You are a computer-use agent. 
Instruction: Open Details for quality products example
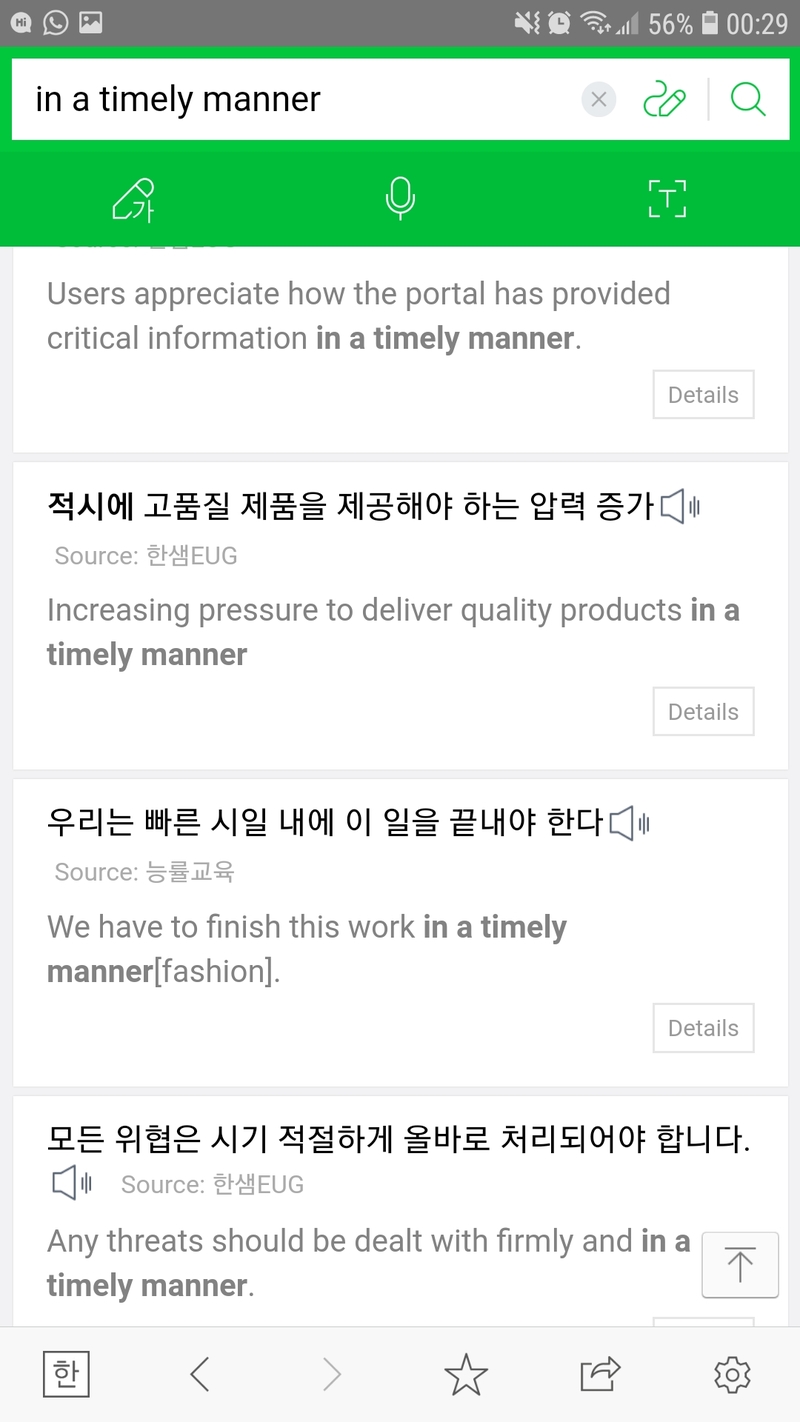(703, 712)
